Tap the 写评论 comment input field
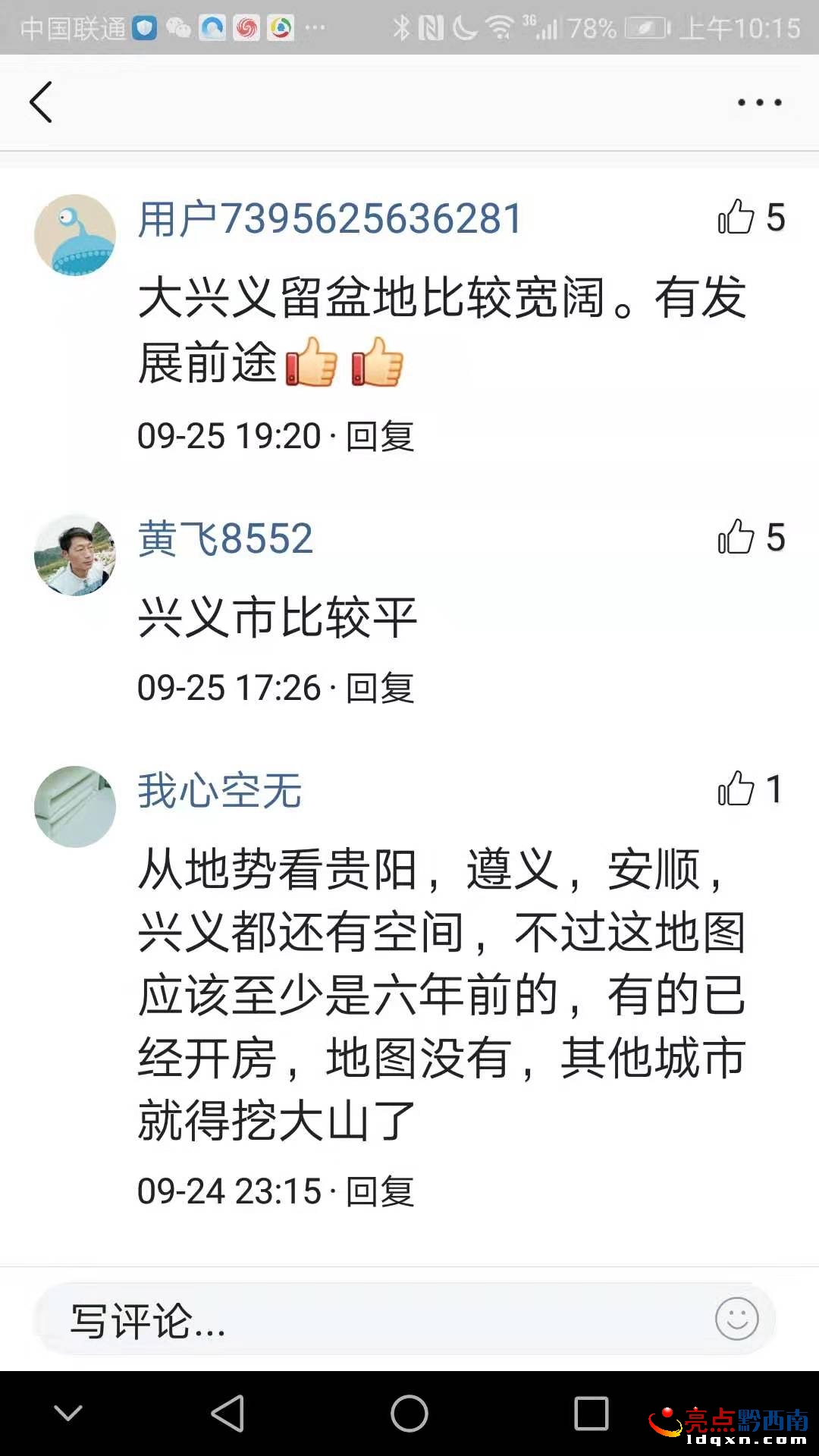This screenshot has width=819, height=1456. [x=364, y=1320]
